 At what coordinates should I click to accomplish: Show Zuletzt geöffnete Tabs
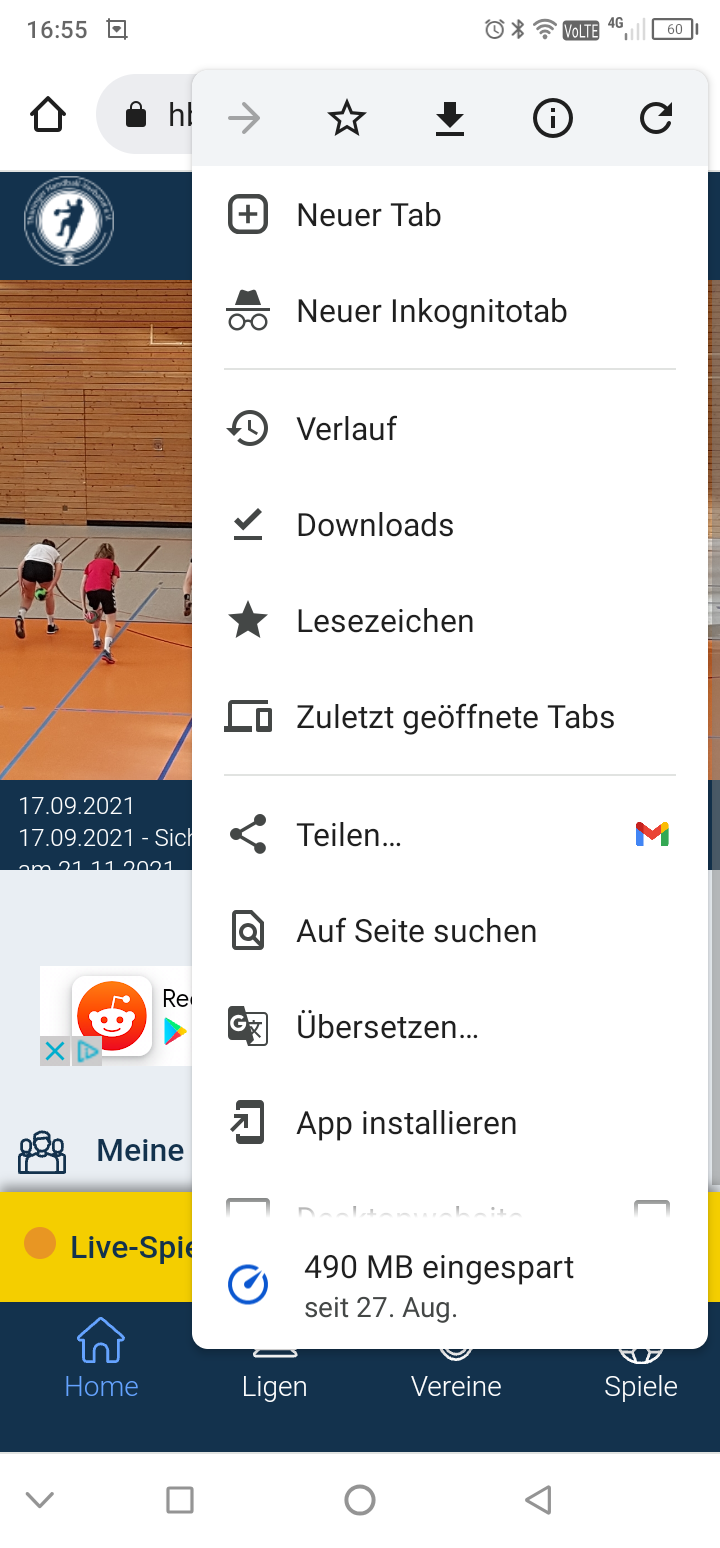pyautogui.click(x=455, y=717)
